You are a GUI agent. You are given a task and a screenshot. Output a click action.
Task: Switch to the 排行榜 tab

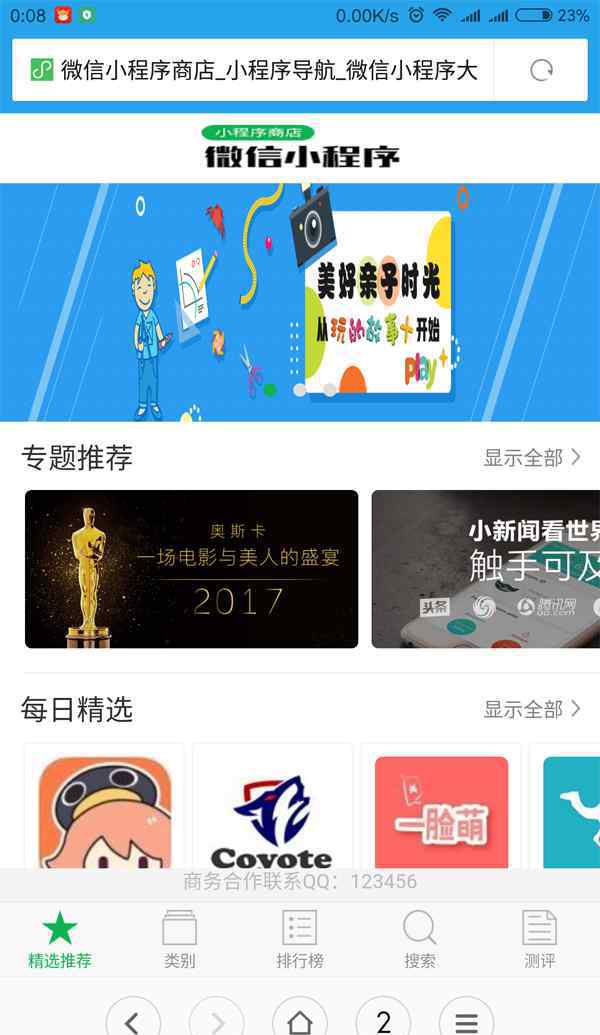coord(300,939)
